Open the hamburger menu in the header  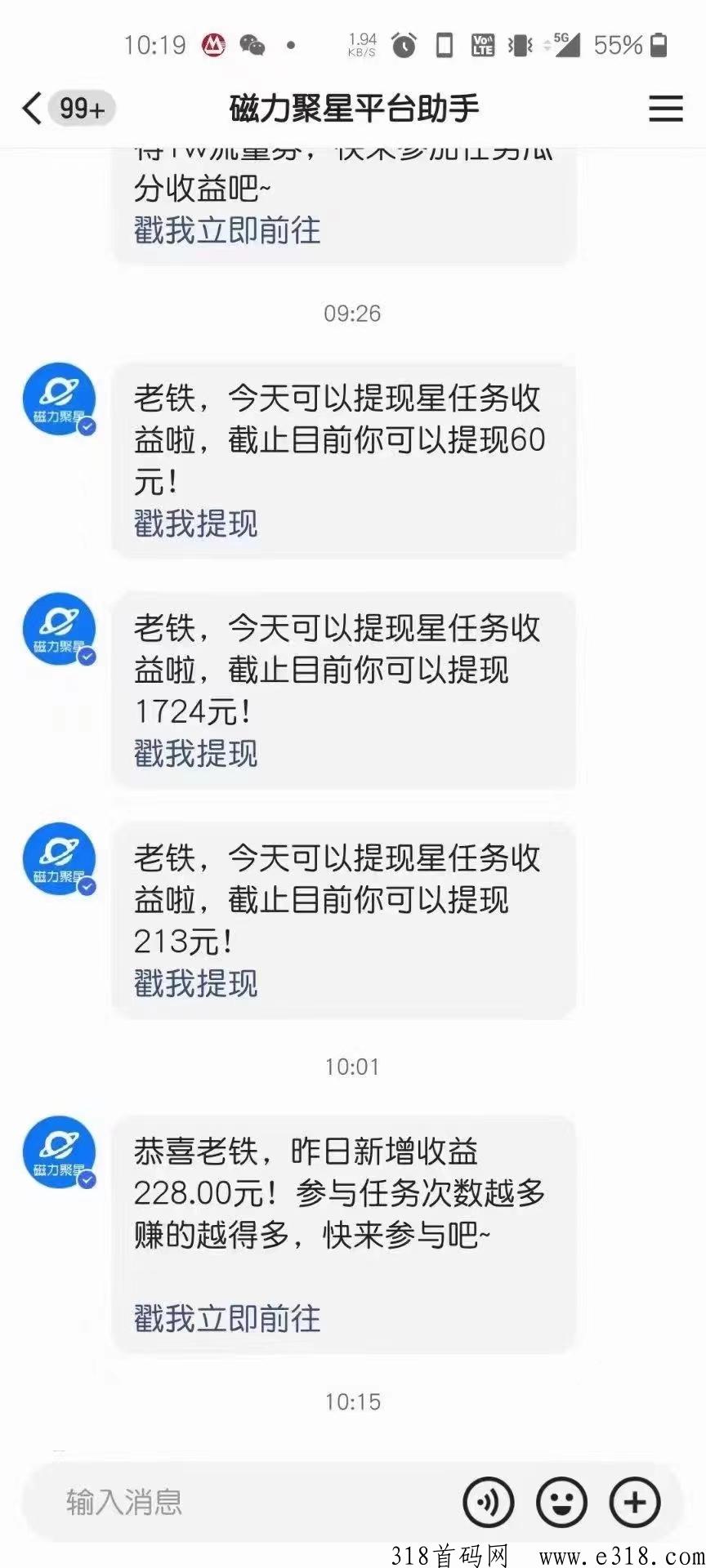[x=665, y=109]
